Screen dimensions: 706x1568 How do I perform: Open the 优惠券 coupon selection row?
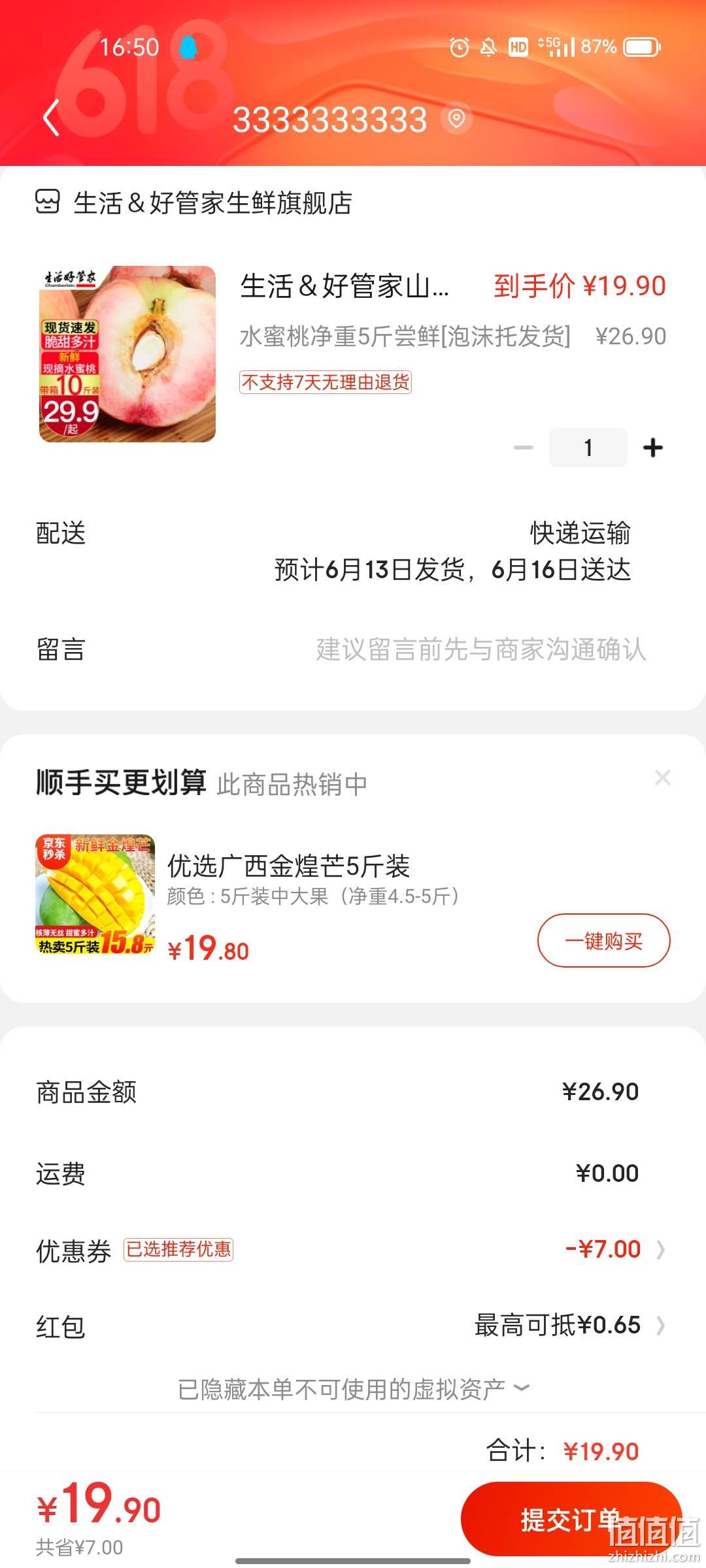[353, 1250]
